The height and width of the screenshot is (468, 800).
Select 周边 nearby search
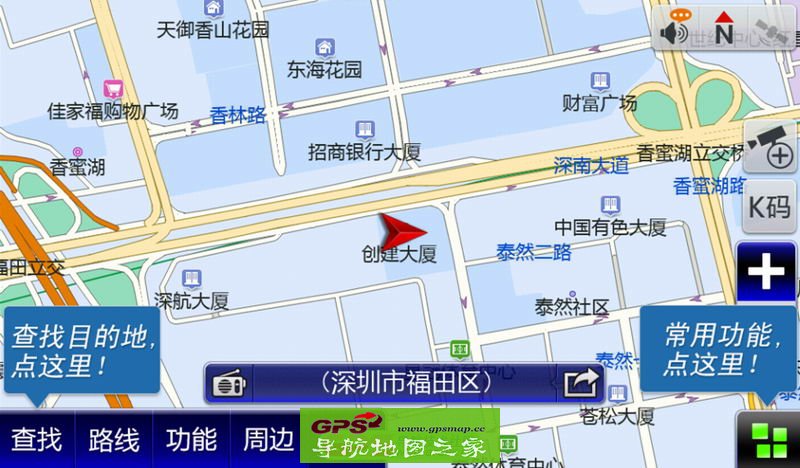[266, 440]
